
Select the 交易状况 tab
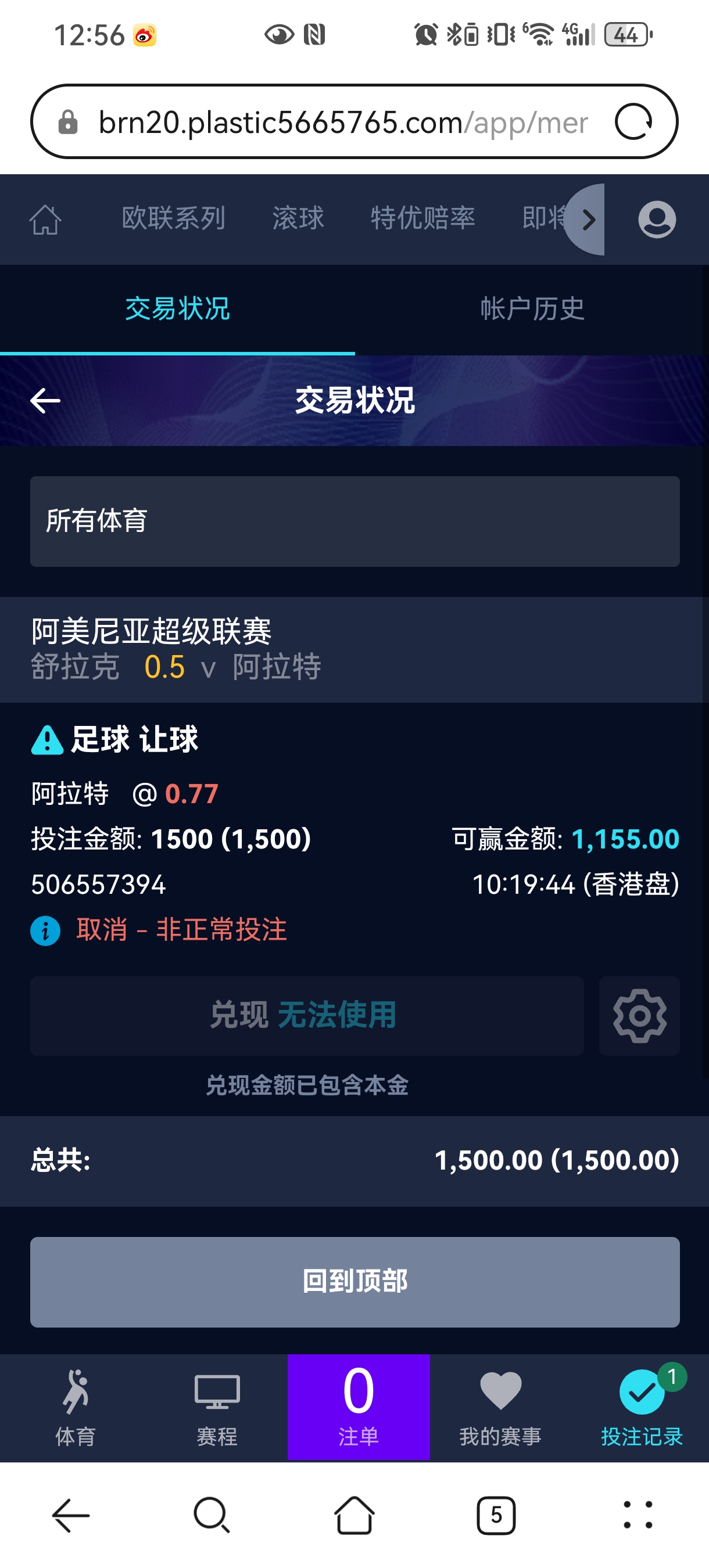click(177, 309)
